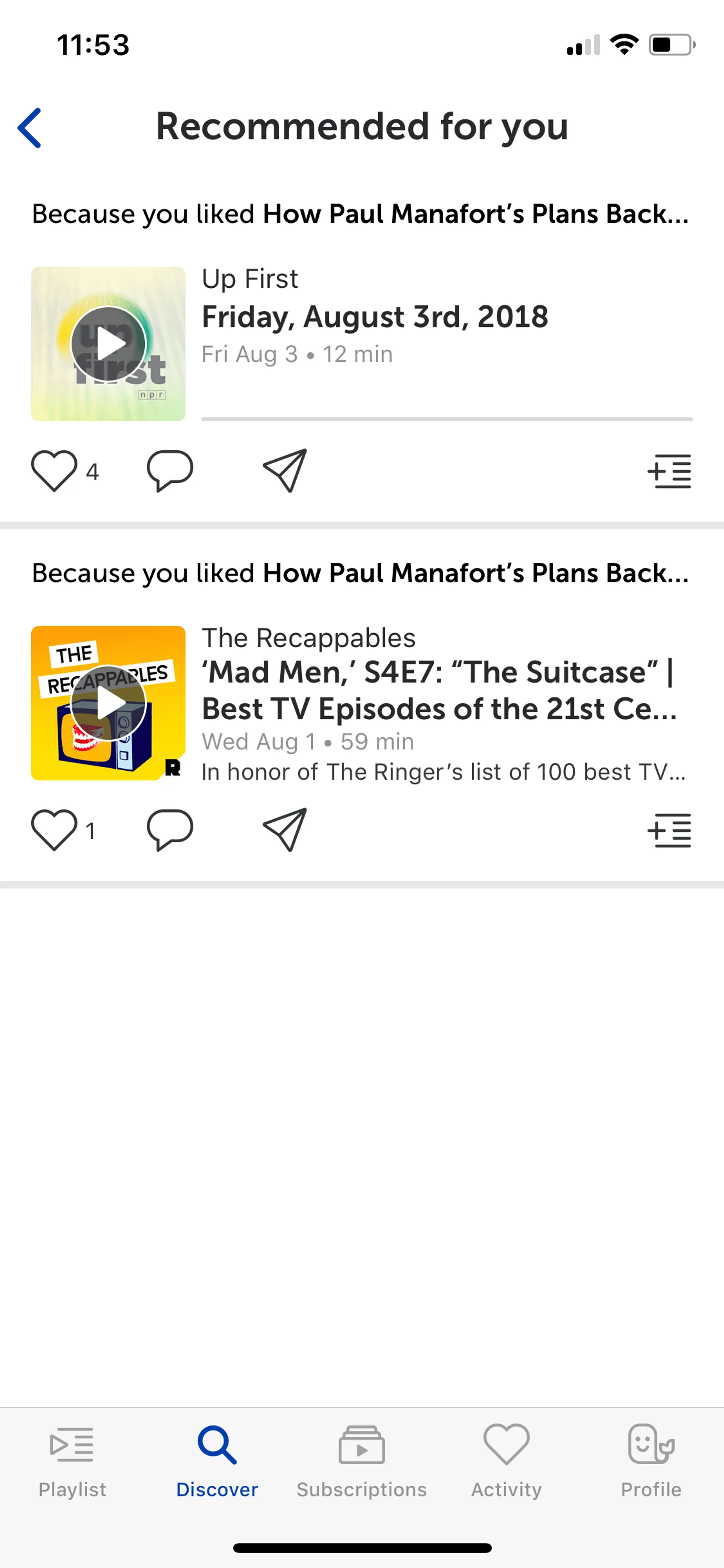
Task: Like the Up First episode
Action: (54, 470)
